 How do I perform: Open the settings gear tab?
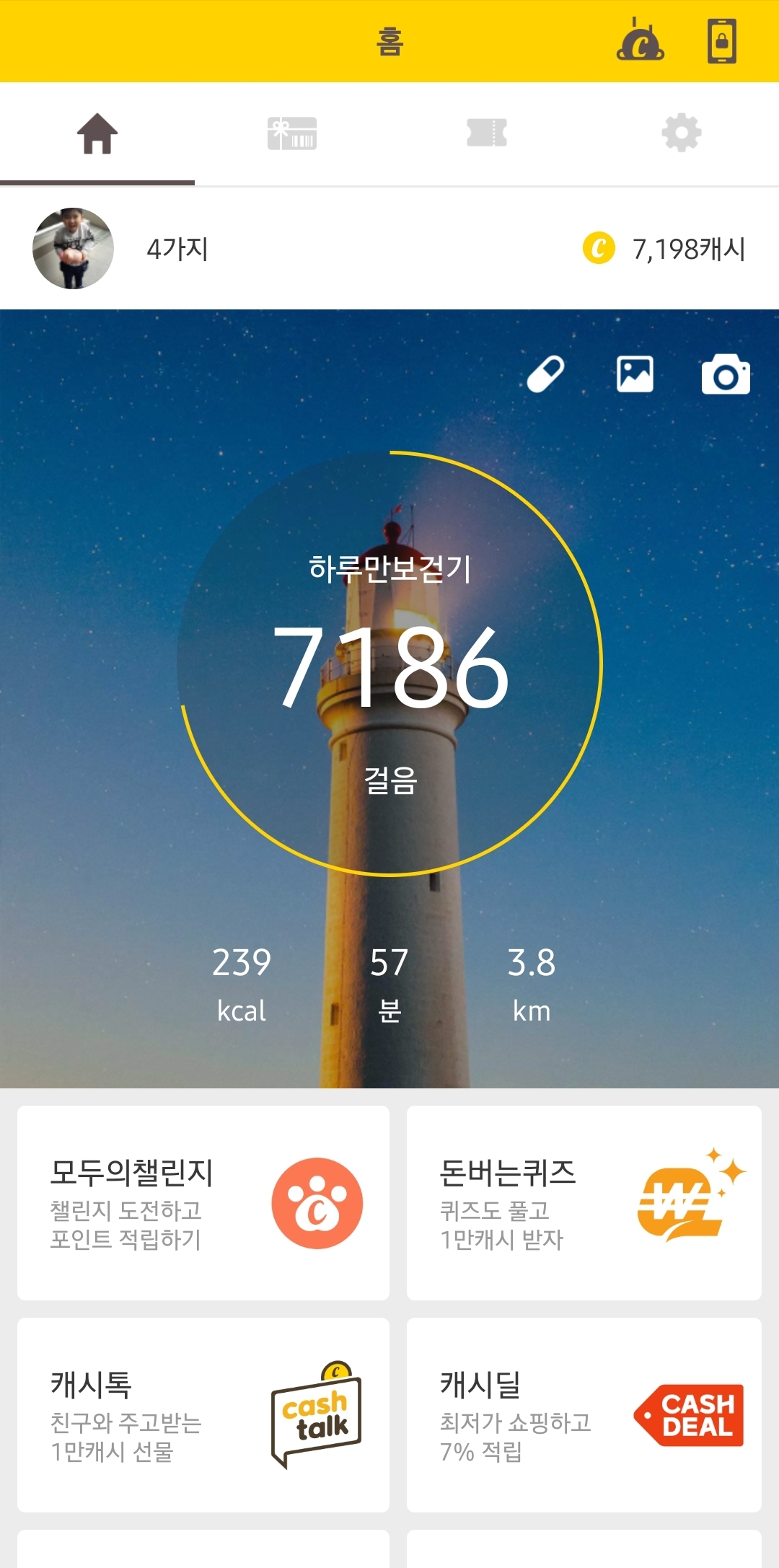(682, 133)
